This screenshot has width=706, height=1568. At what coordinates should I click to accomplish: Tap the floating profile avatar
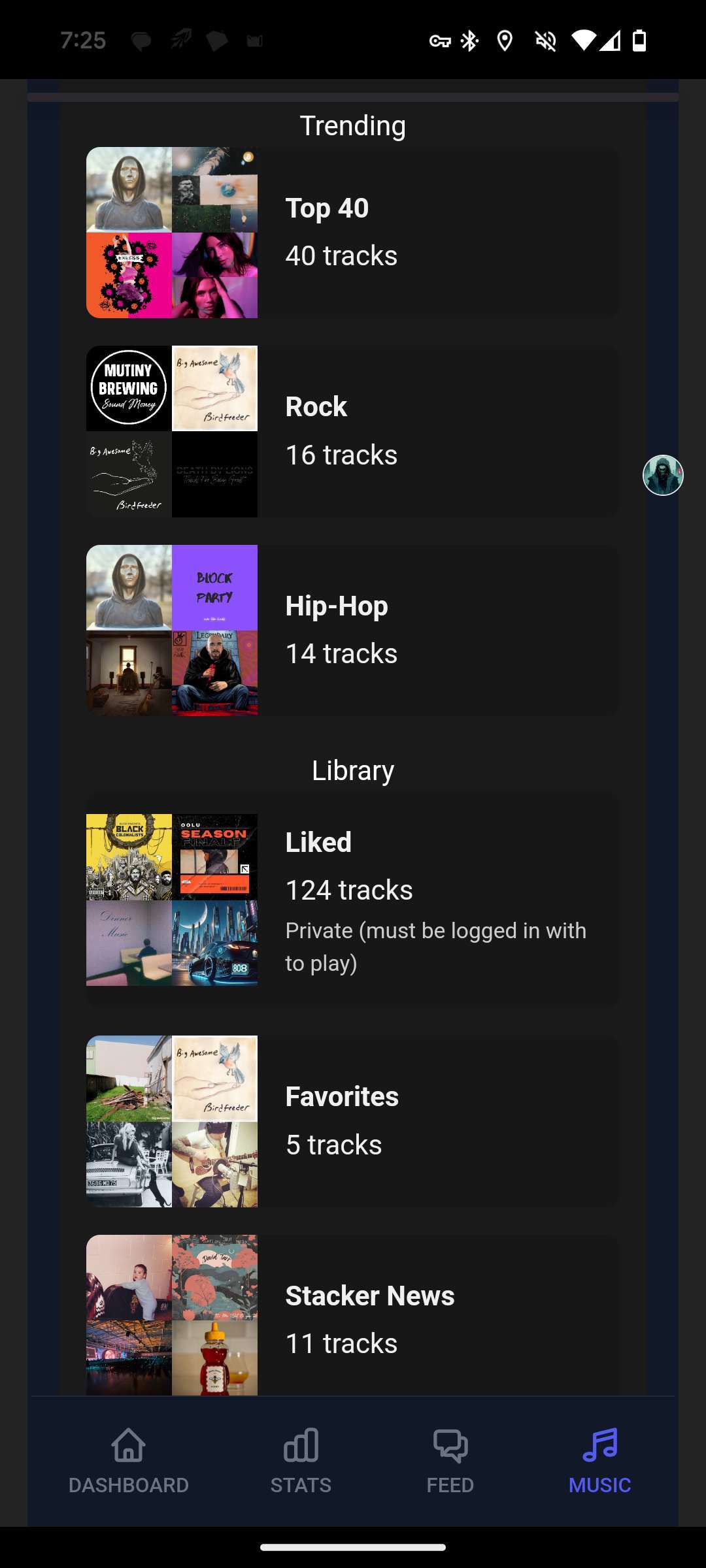663,475
